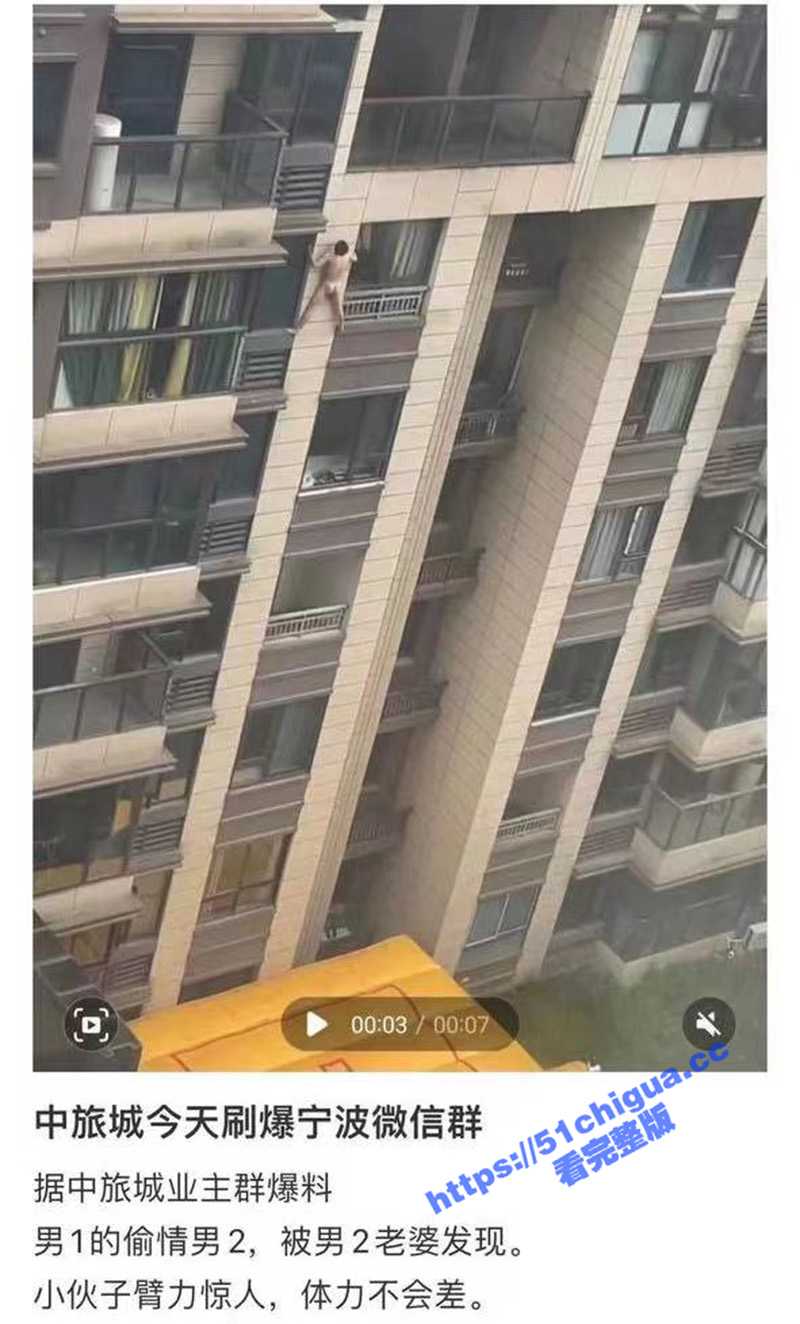800x1324 pixels.
Task: Open the video in floating window
Action: pyautogui.click(x=91, y=1024)
